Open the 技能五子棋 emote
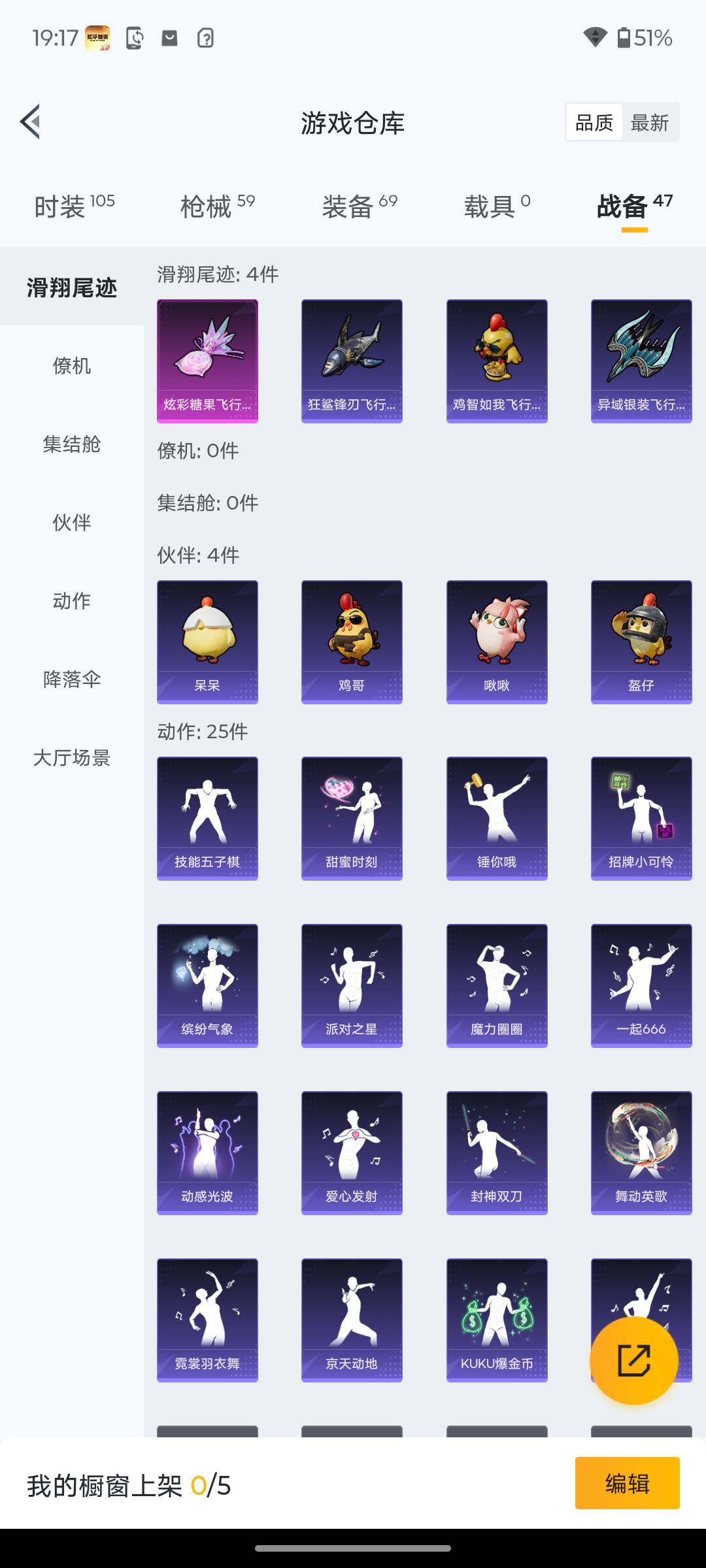The image size is (706, 1568). (207, 818)
